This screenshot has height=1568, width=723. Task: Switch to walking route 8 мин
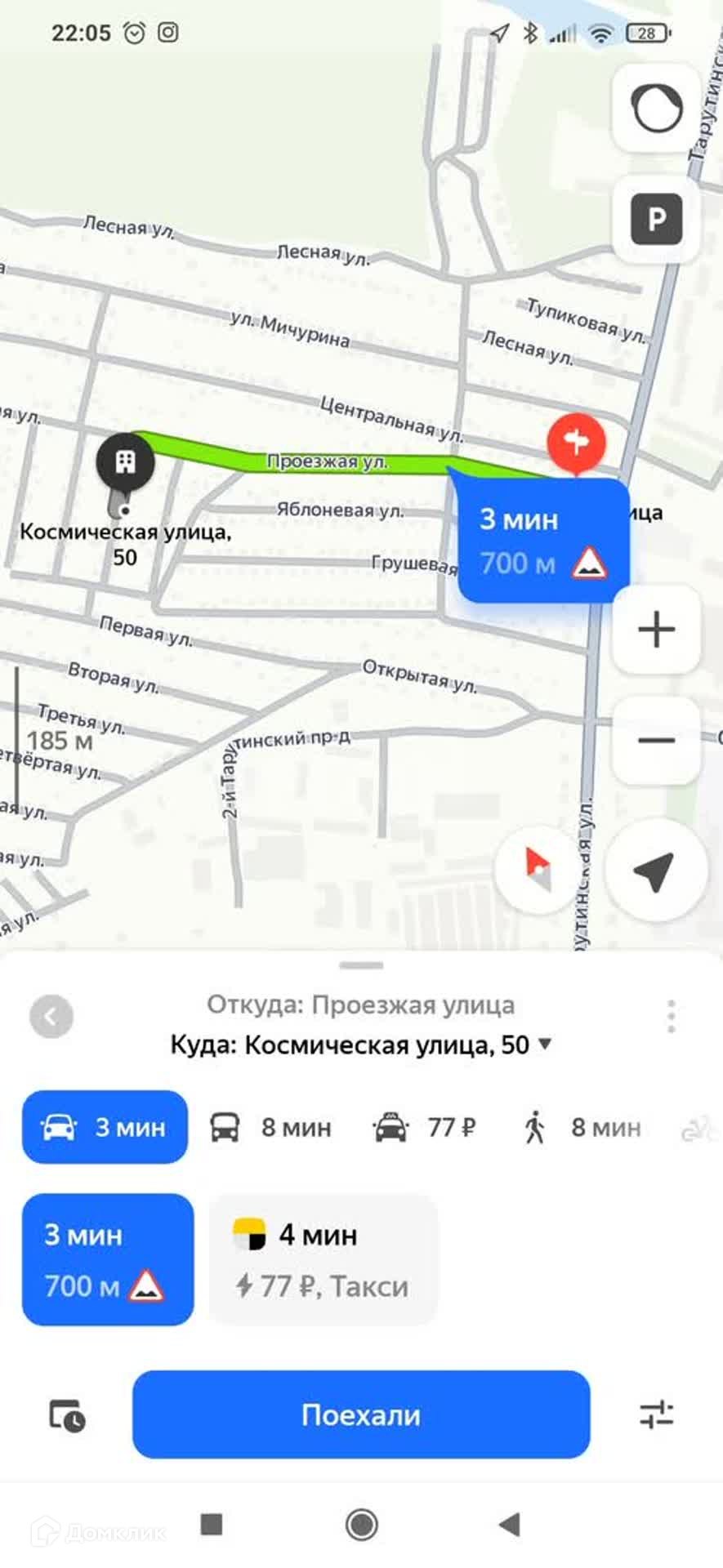pos(581,1128)
